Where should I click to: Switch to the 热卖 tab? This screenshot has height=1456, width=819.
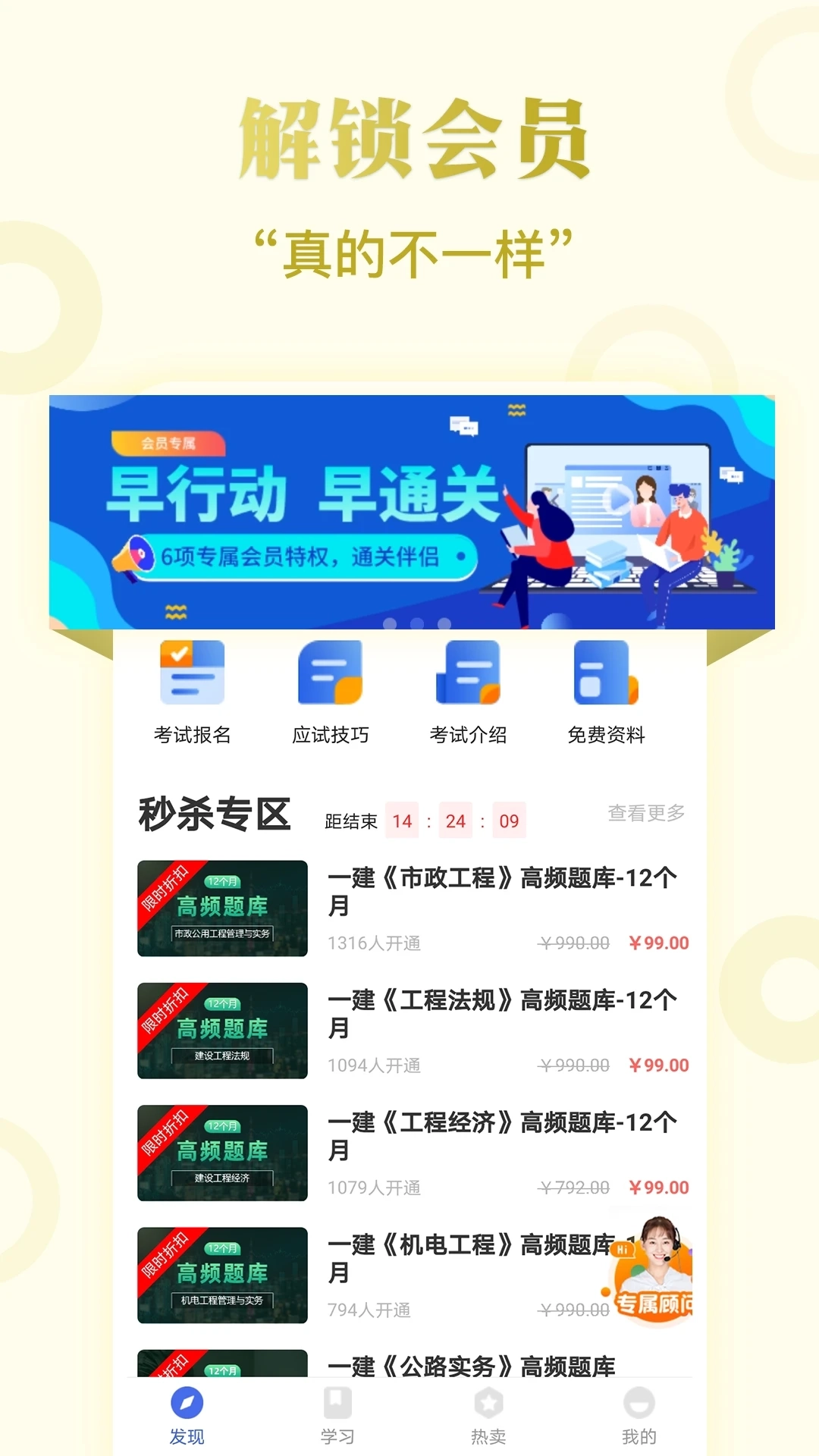click(489, 1418)
